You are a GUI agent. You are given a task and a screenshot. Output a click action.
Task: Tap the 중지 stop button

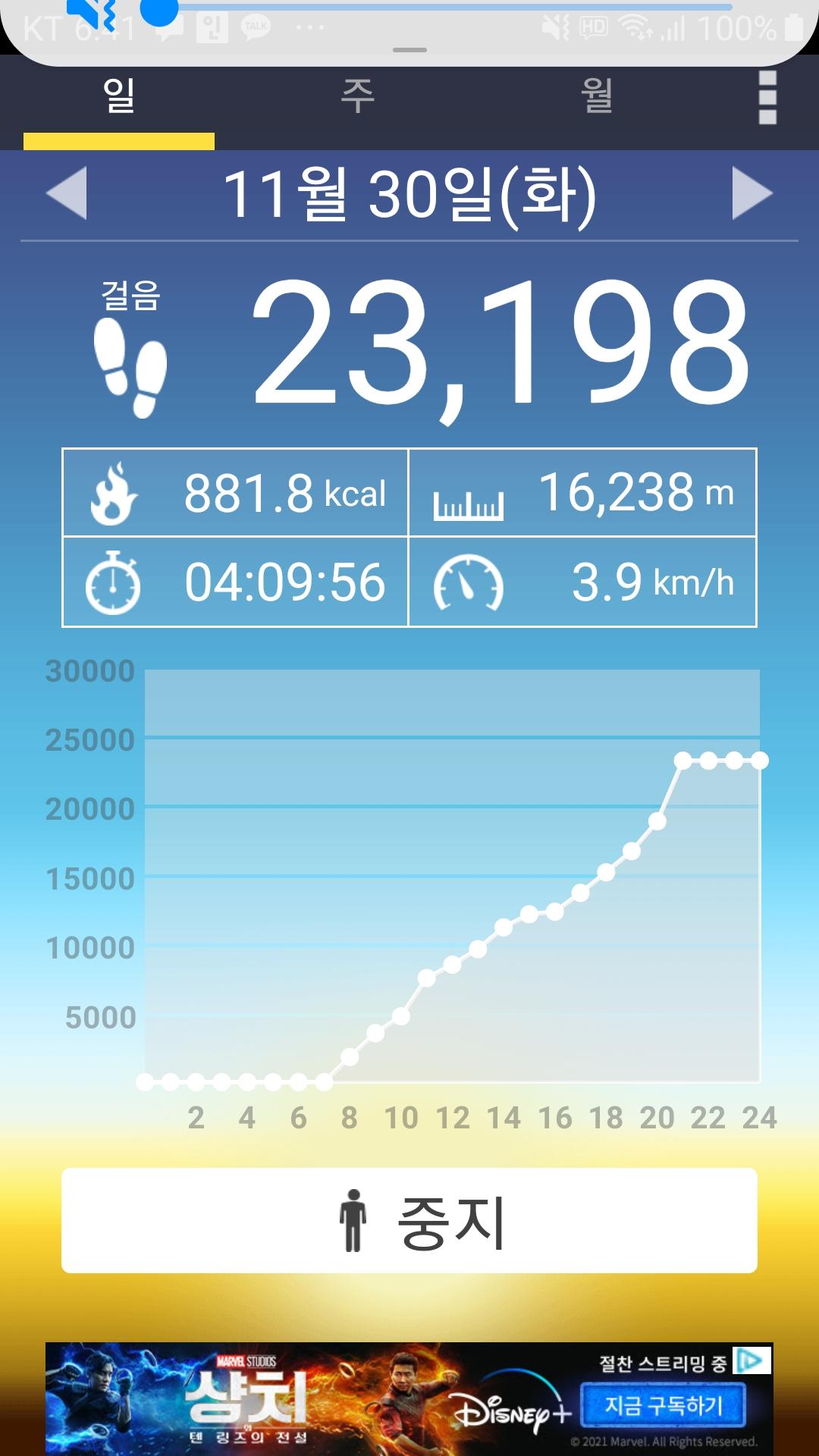pyautogui.click(x=409, y=1221)
